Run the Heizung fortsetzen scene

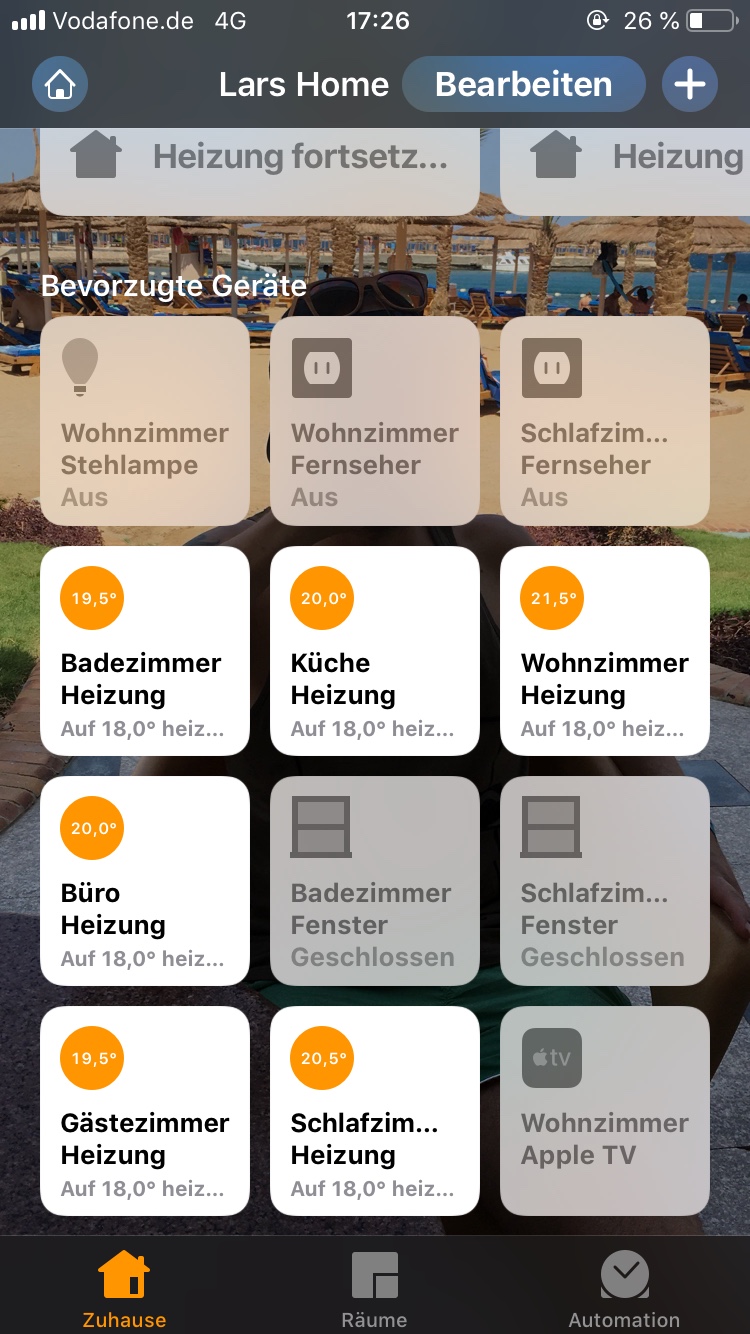[260, 166]
